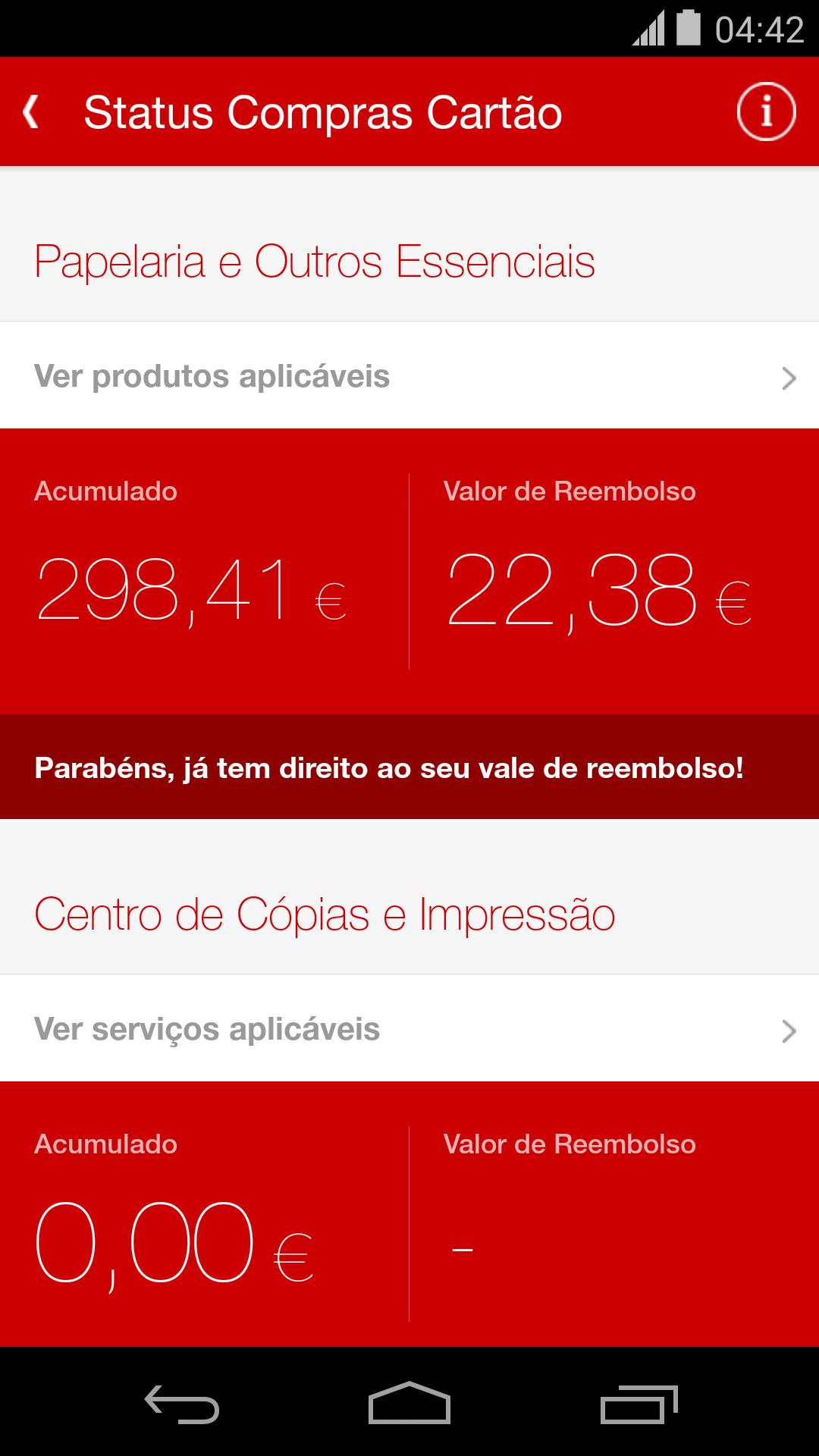The image size is (819, 1456).
Task: Select the Centro de Cópias e Impressão header
Action: (326, 915)
